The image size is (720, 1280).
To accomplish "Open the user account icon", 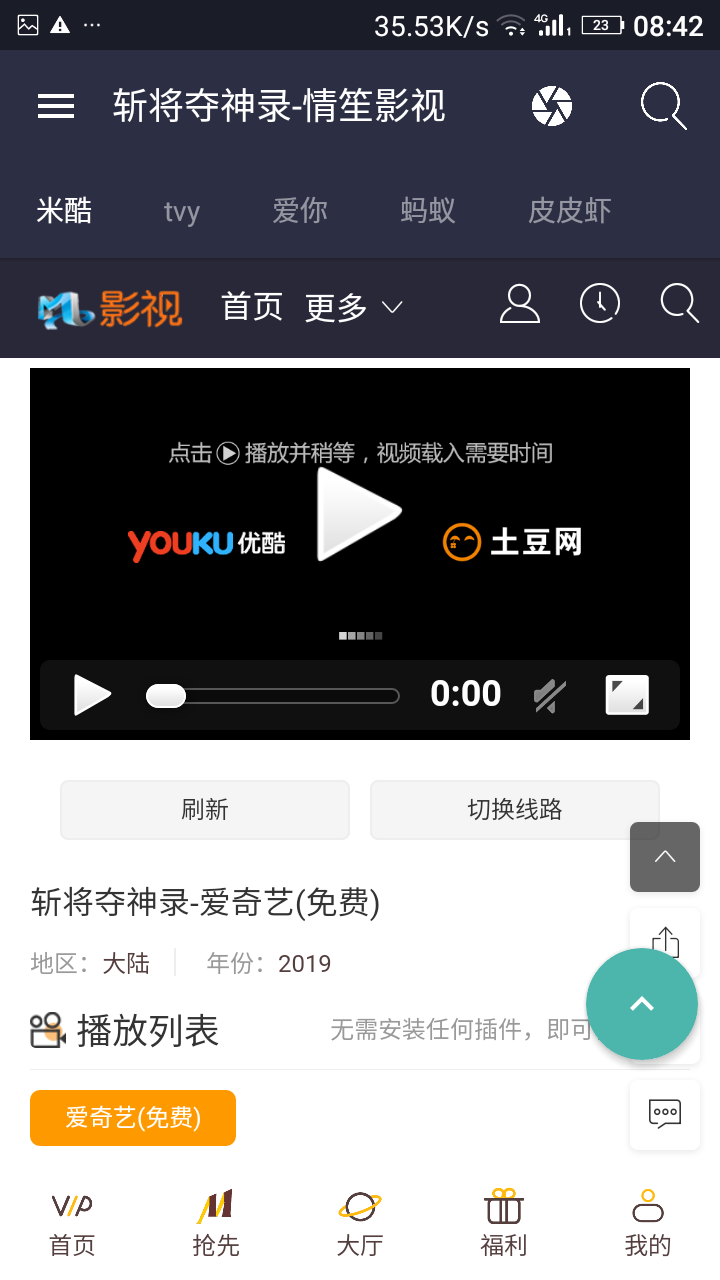I will pyautogui.click(x=520, y=304).
